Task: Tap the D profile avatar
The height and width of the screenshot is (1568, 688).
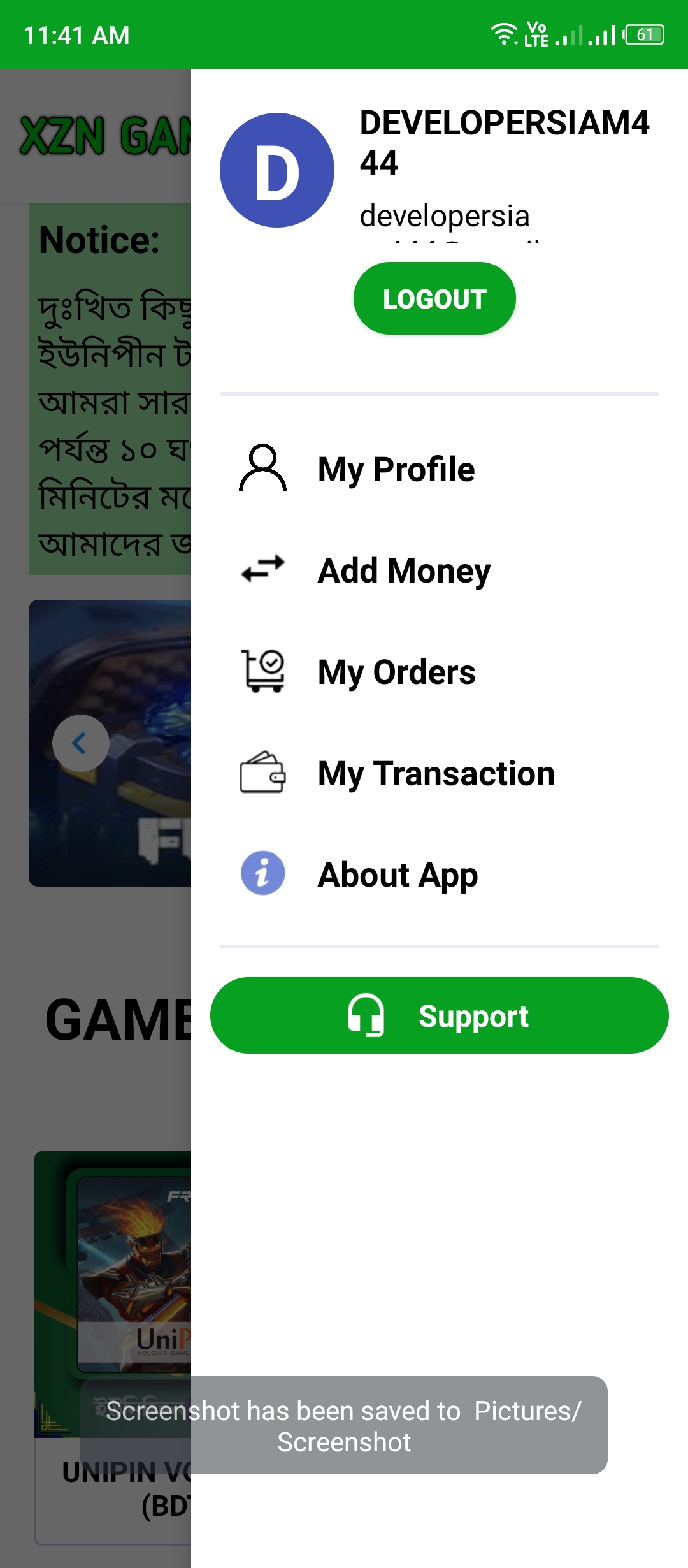Action: point(277,170)
